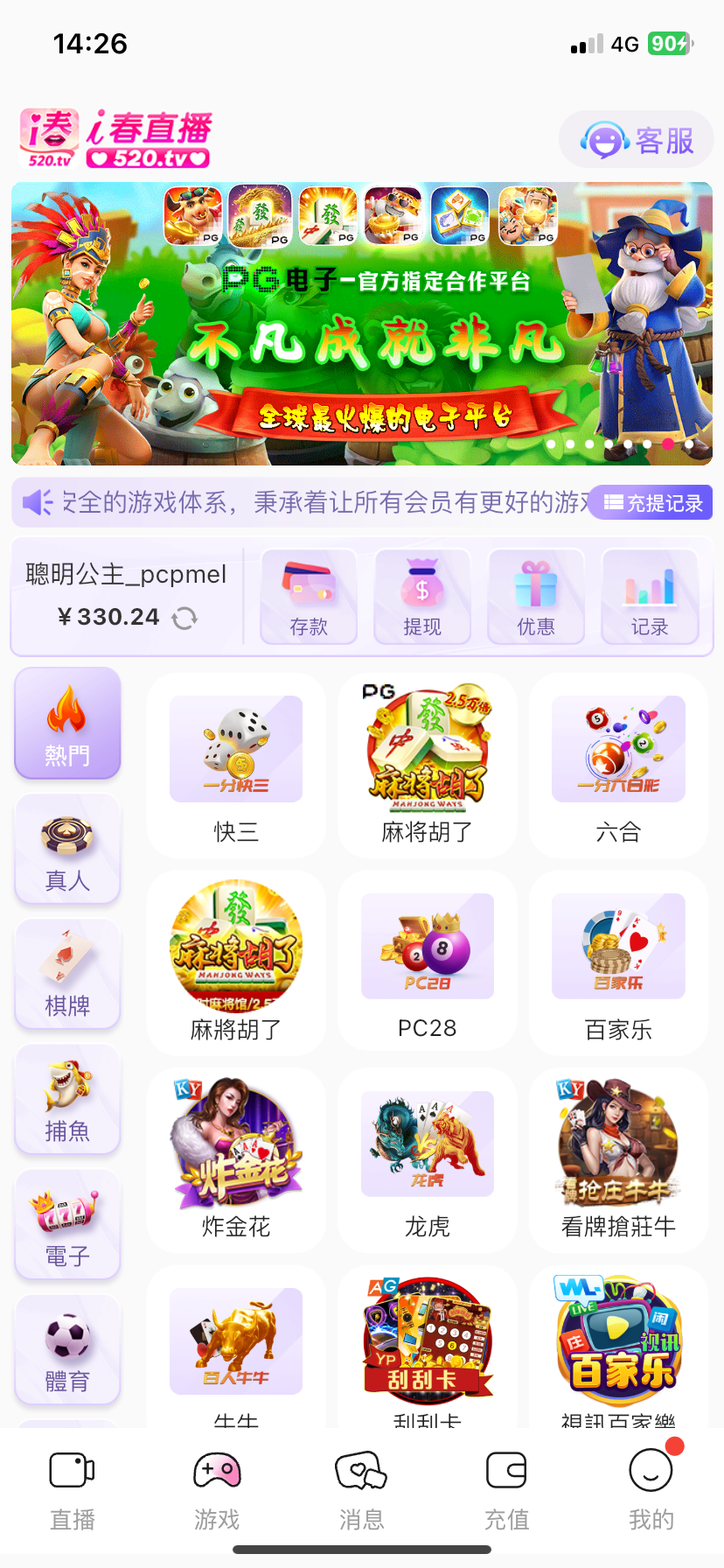The height and width of the screenshot is (1568, 724).
Task: Open the 六合 game
Action: coord(618,766)
